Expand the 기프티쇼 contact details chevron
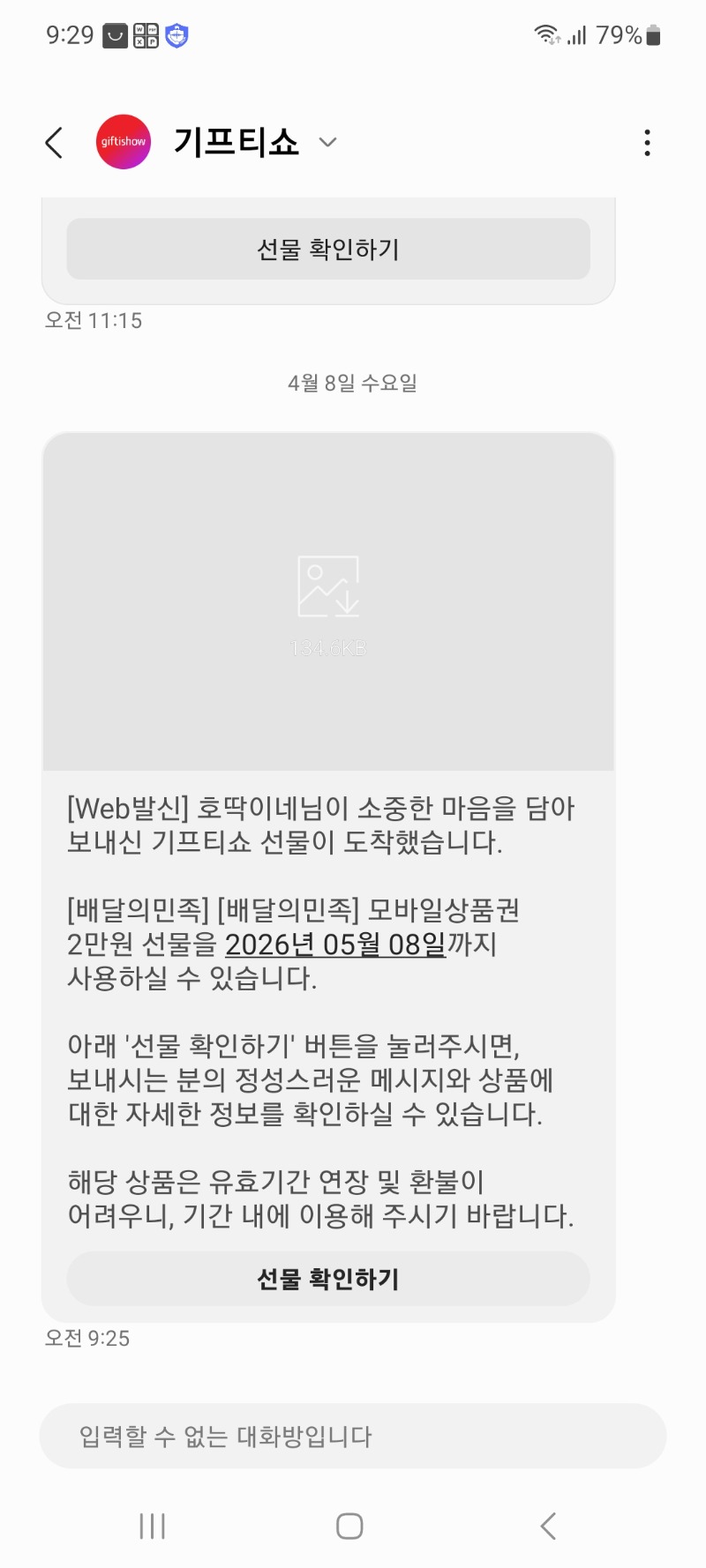Screen dimensions: 706x1568 click(x=328, y=142)
